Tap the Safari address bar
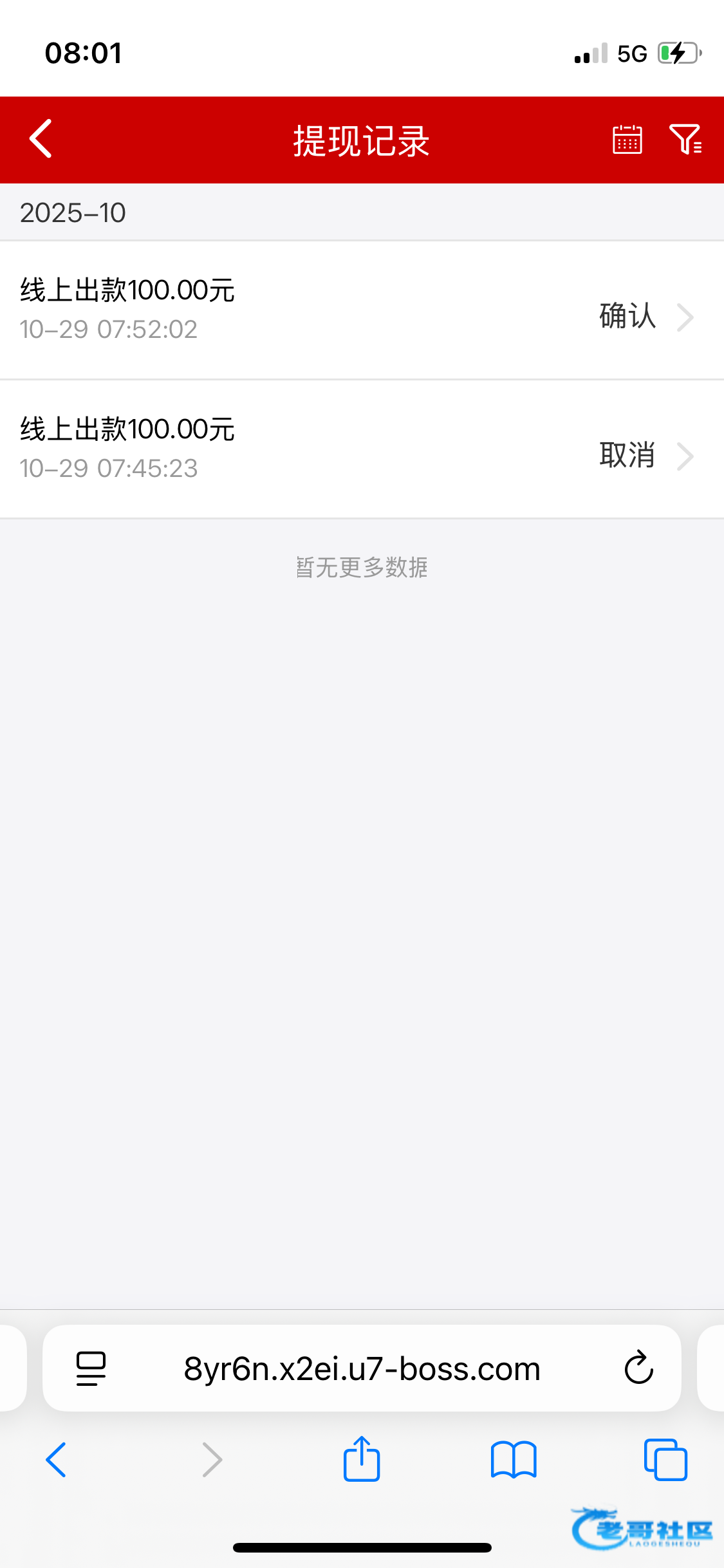724x1568 pixels. (362, 1369)
